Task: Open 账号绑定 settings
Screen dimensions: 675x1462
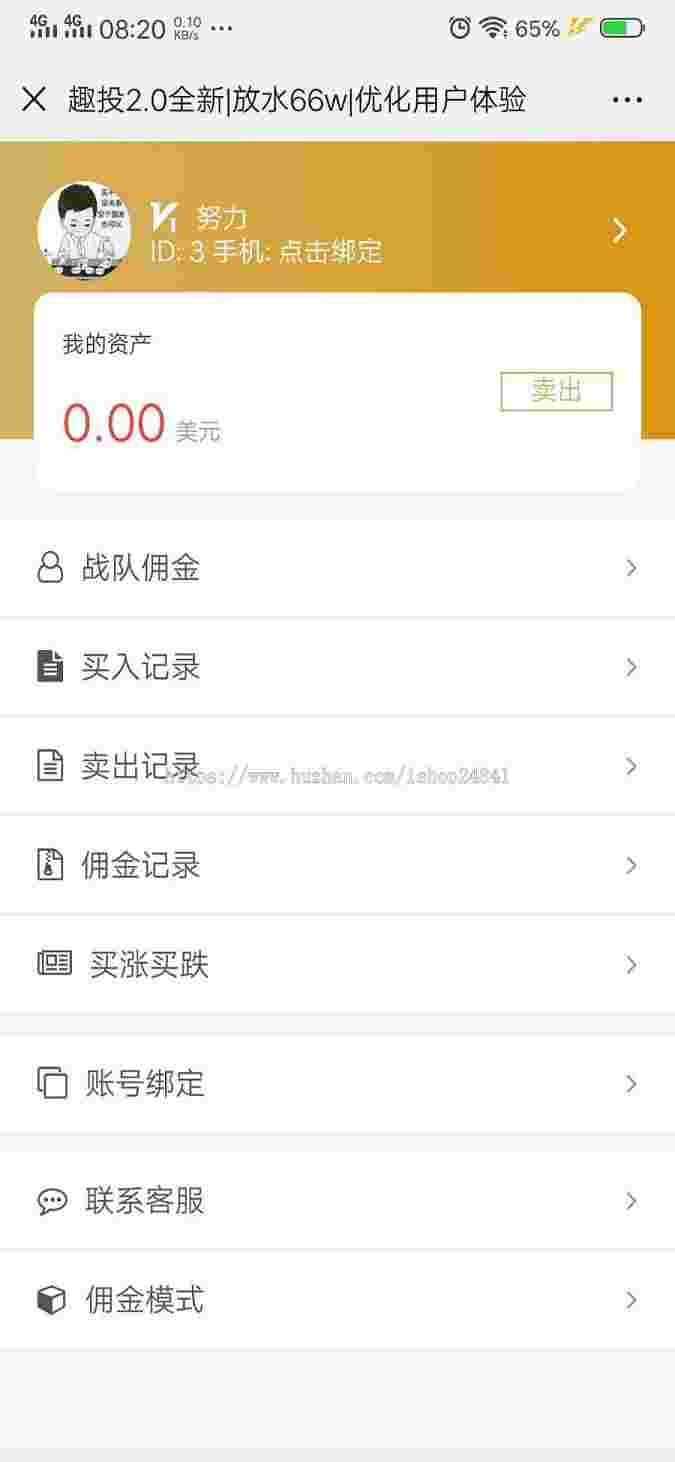Action: pos(337,1083)
